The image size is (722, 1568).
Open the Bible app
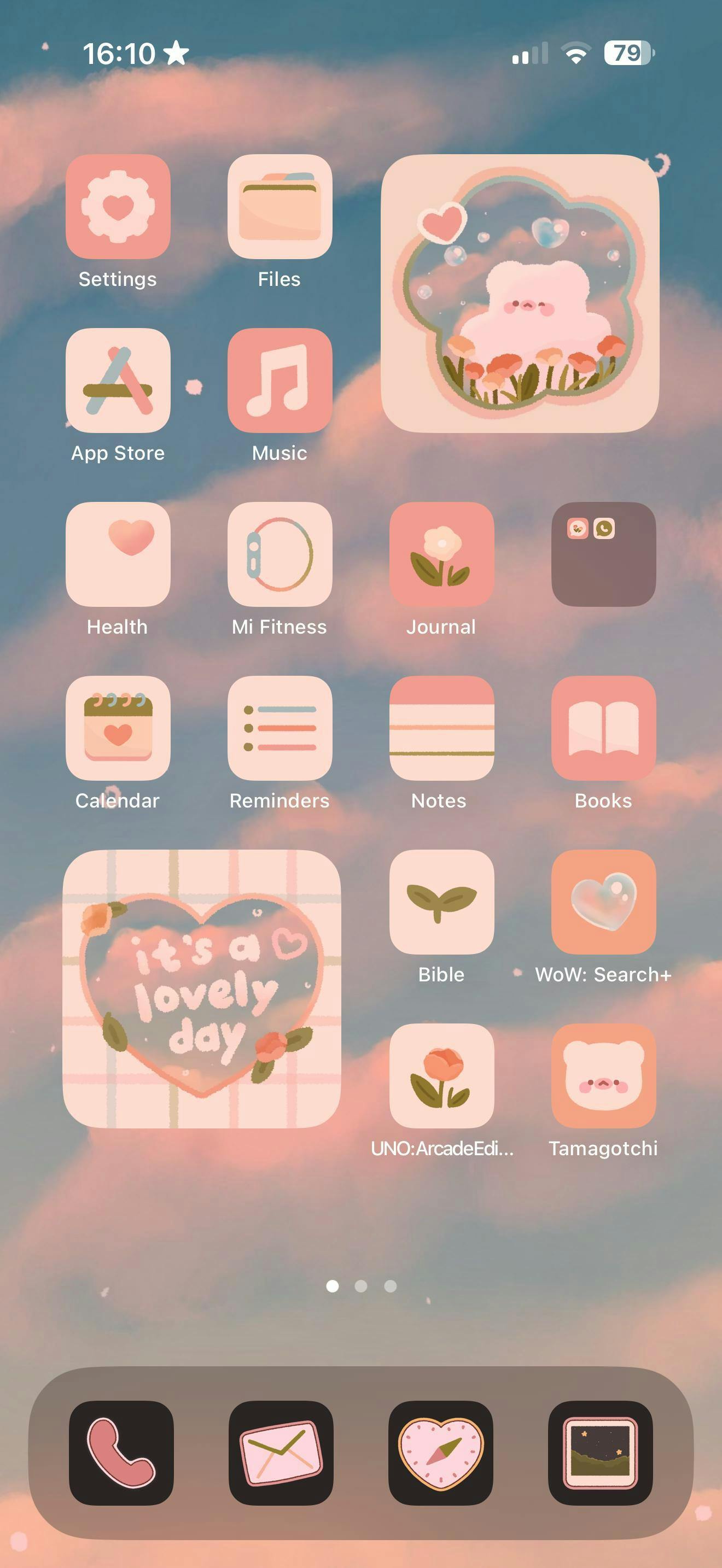[x=441, y=902]
